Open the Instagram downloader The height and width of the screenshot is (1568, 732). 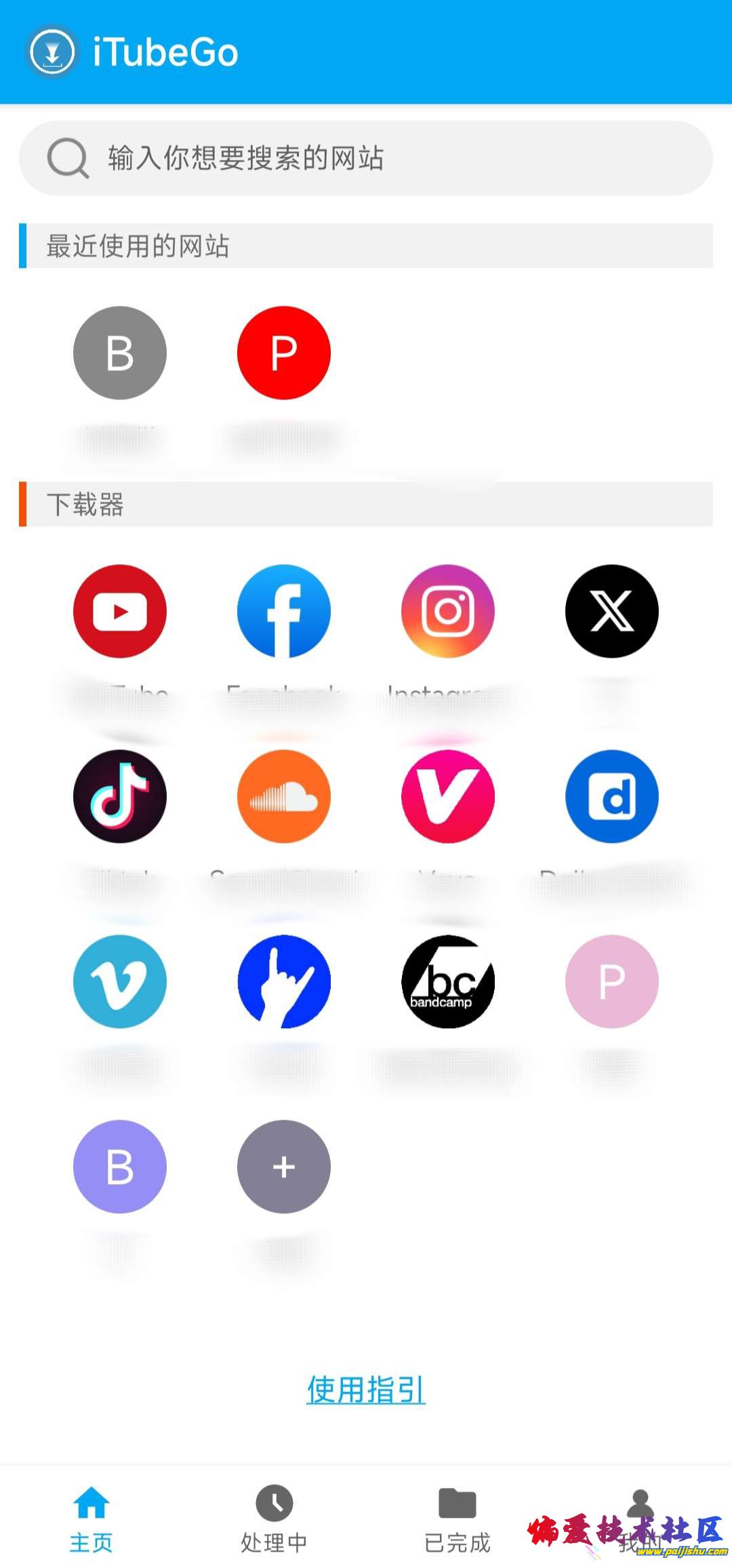point(448,611)
